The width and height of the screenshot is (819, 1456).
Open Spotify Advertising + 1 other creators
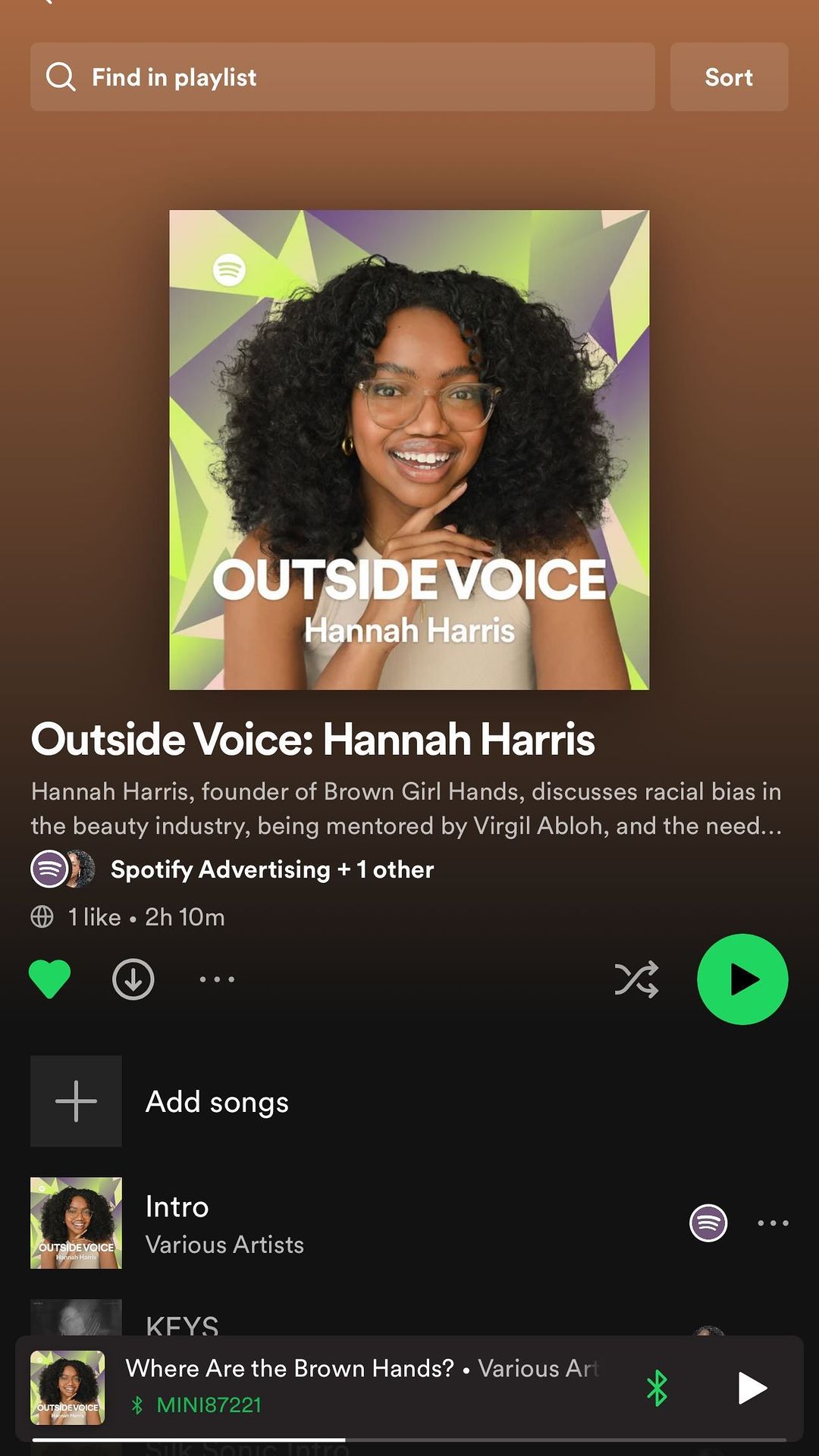(x=272, y=869)
